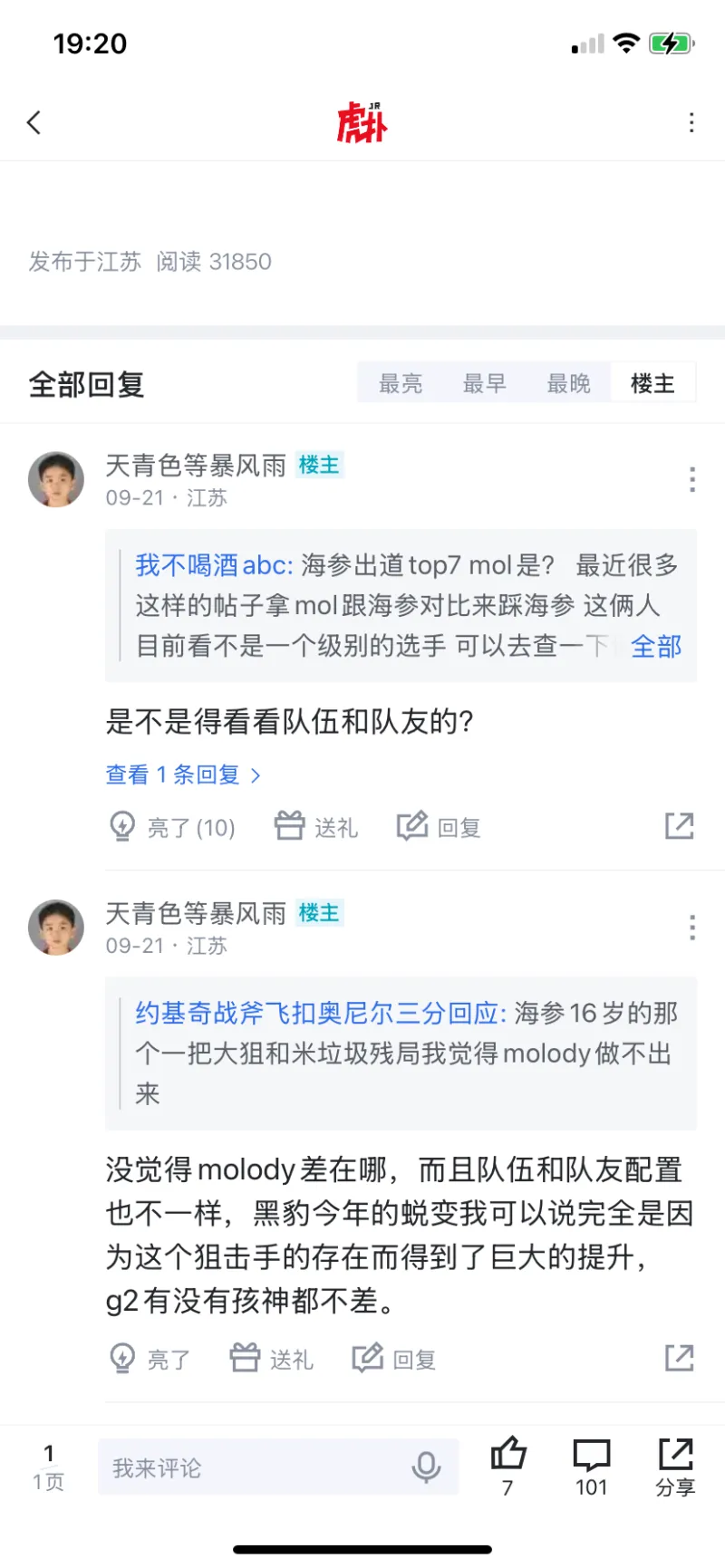The width and height of the screenshot is (725, 1568).
Task: Open the 我来评论 comment box
Action: click(x=254, y=1467)
